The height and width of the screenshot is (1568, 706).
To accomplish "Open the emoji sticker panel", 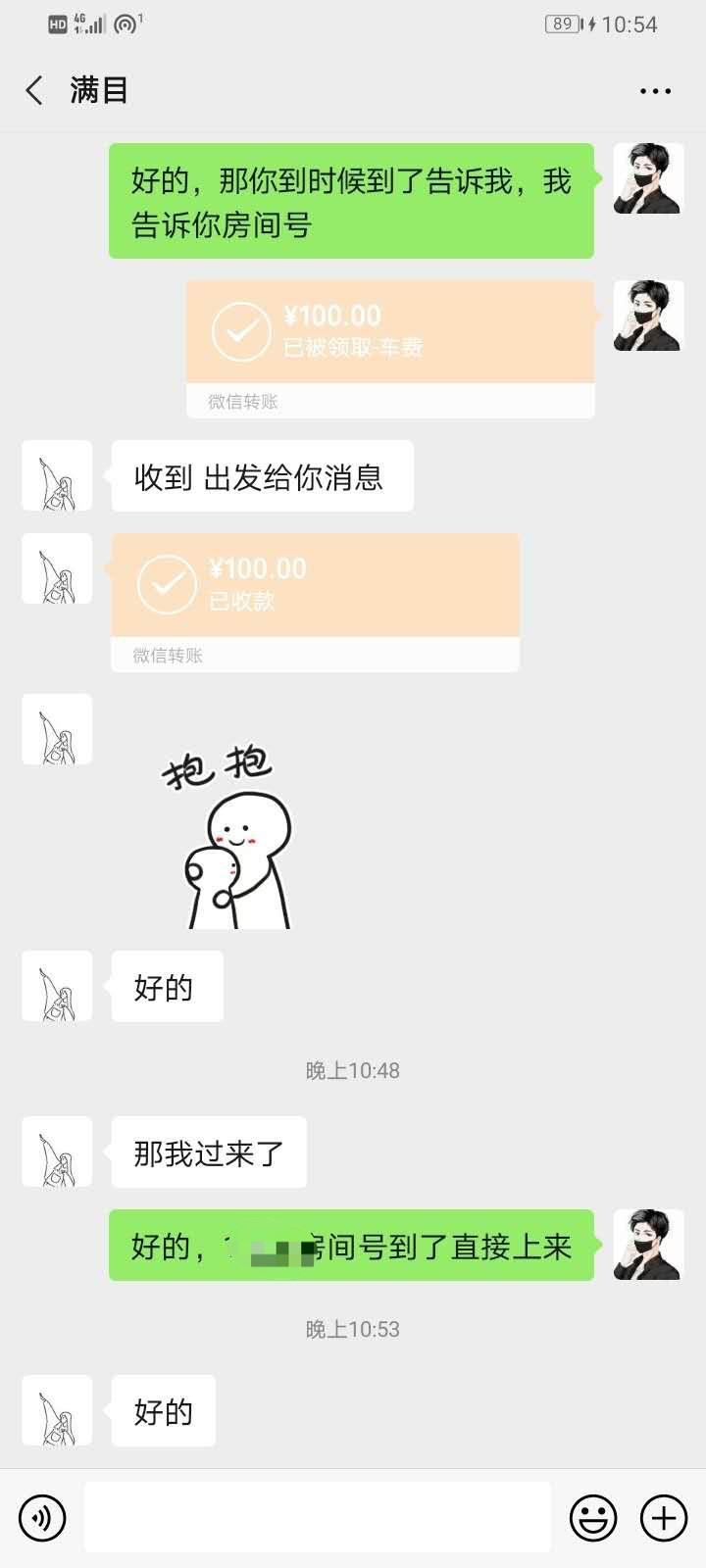I will point(593,1518).
